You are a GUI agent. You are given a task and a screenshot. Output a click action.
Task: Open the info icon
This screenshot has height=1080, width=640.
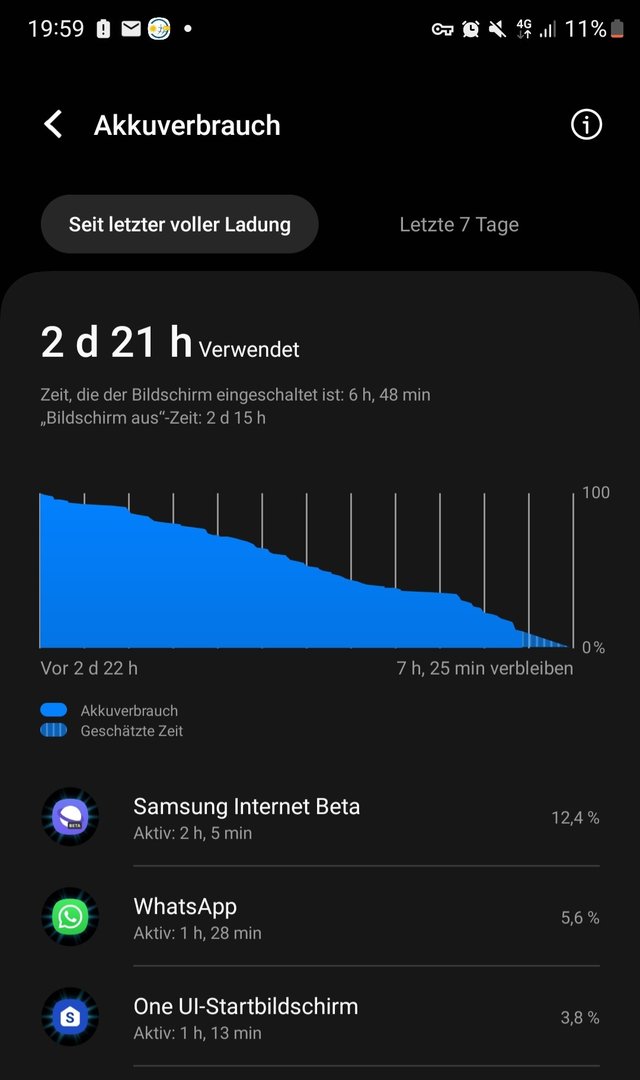(x=586, y=125)
